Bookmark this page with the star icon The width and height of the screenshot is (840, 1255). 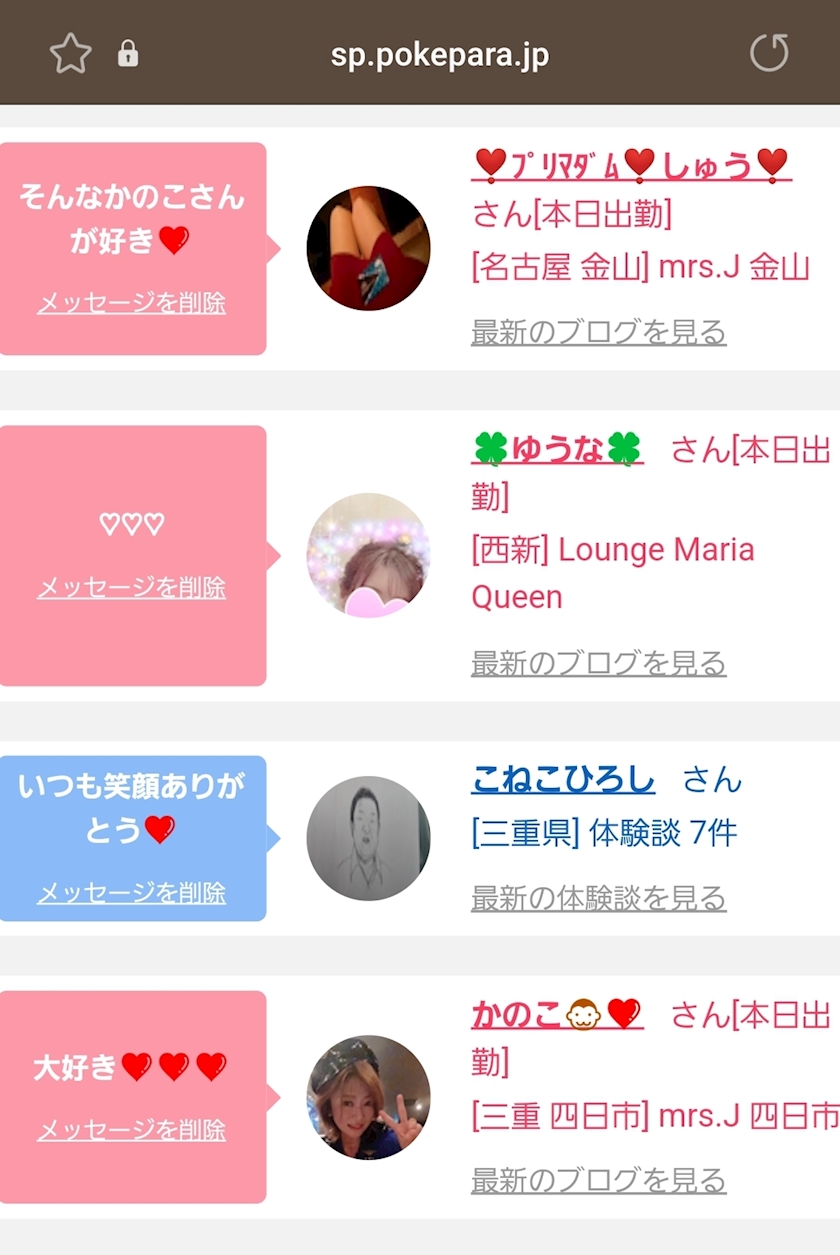71,53
